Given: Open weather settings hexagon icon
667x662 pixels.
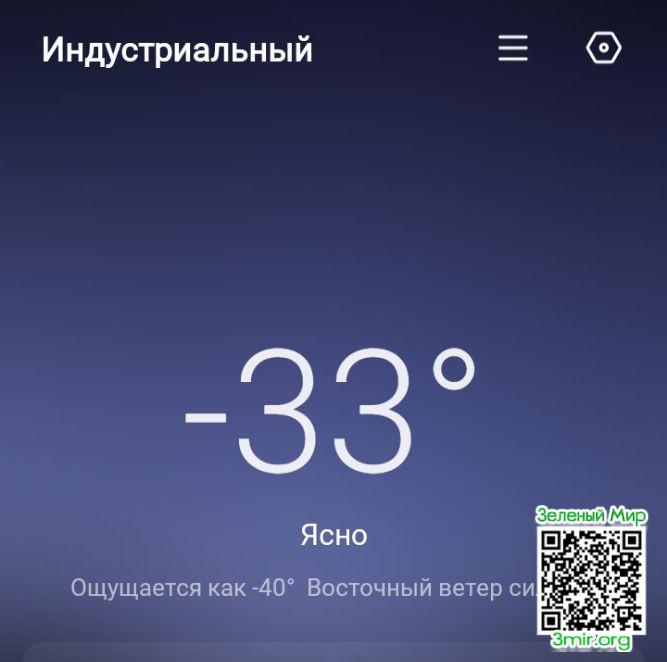Looking at the screenshot, I should (603, 49).
